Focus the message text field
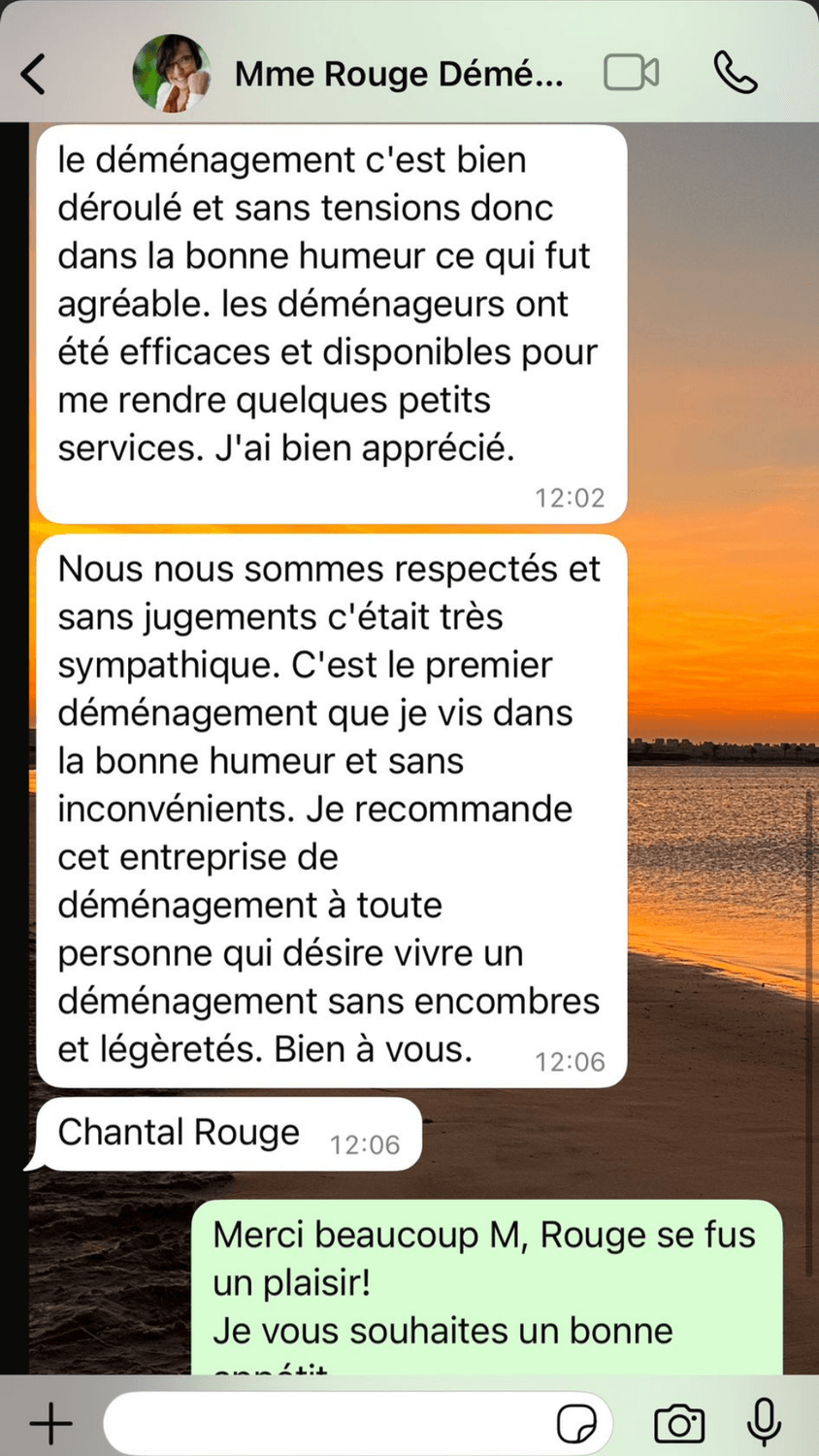 pos(325,1424)
